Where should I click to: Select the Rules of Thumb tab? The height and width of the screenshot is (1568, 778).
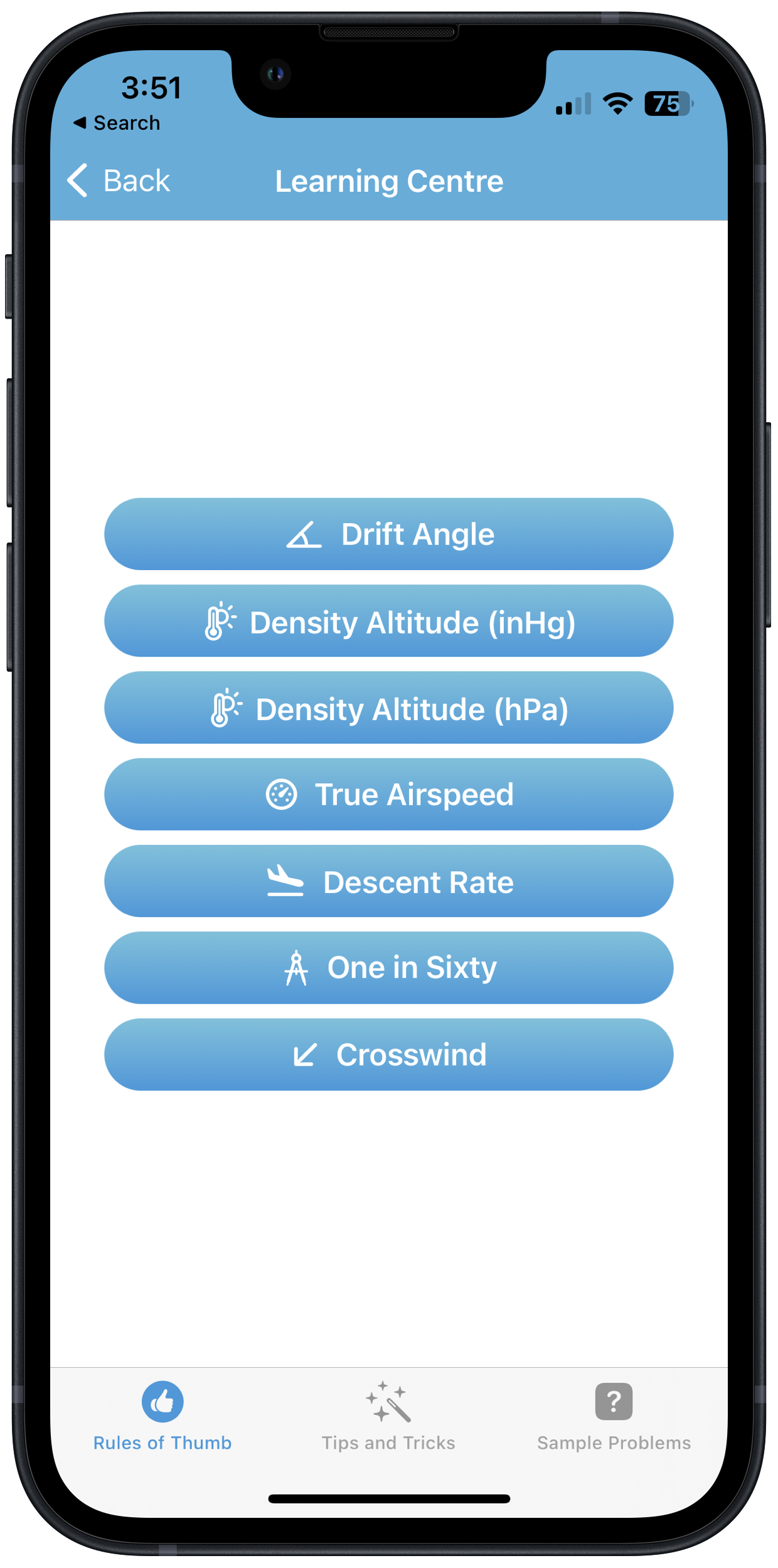pos(163,1416)
